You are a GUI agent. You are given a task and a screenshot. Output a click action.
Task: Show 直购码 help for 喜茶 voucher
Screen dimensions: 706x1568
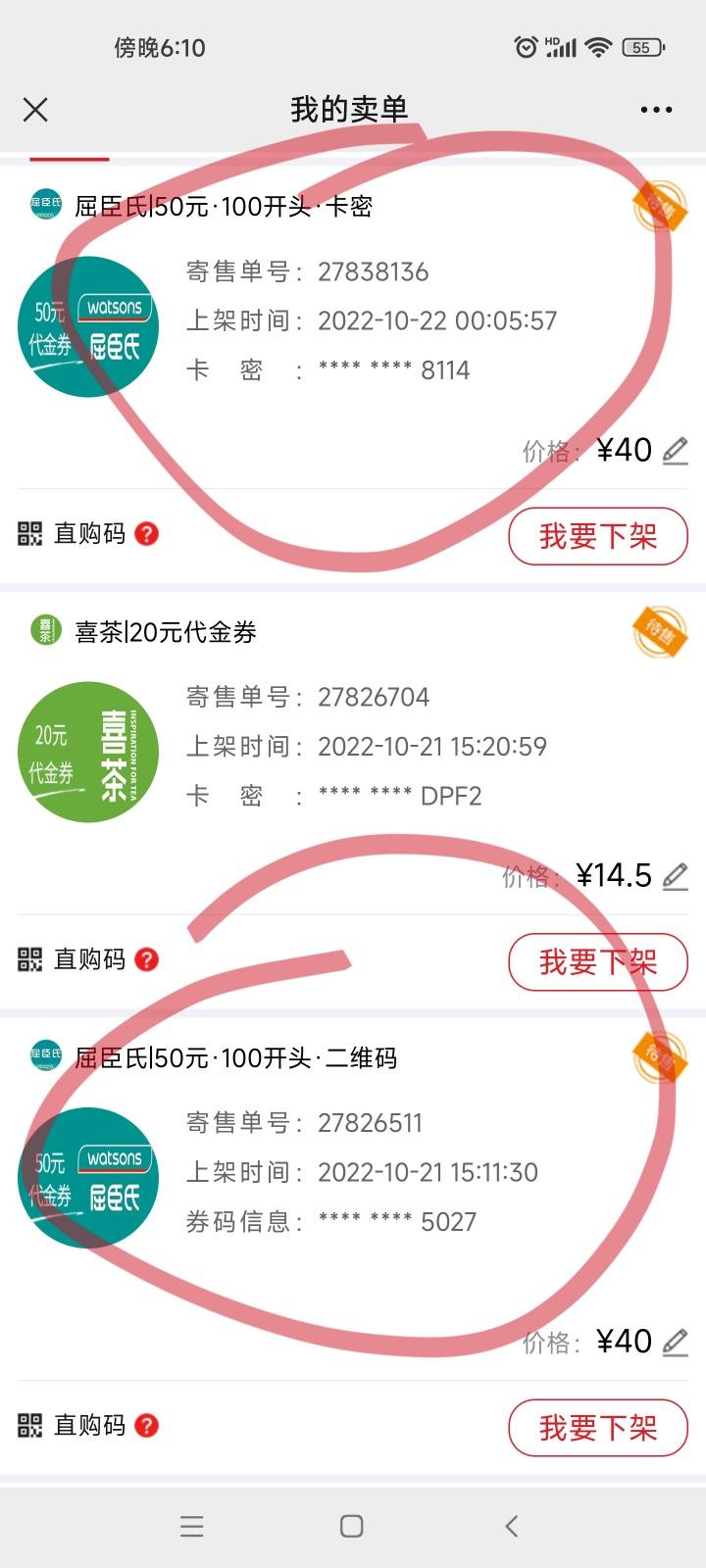pyautogui.click(x=147, y=959)
